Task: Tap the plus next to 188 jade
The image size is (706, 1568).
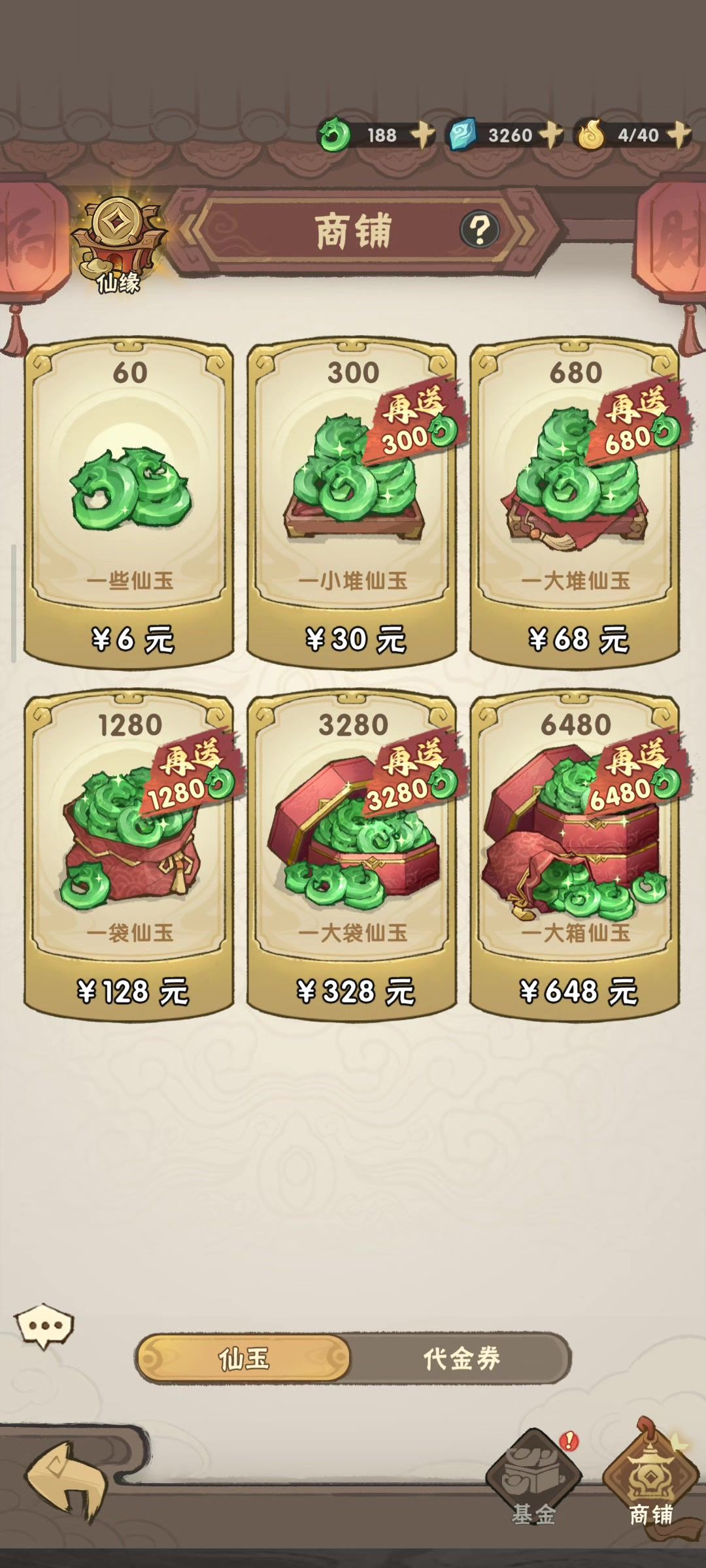Action: tap(422, 135)
